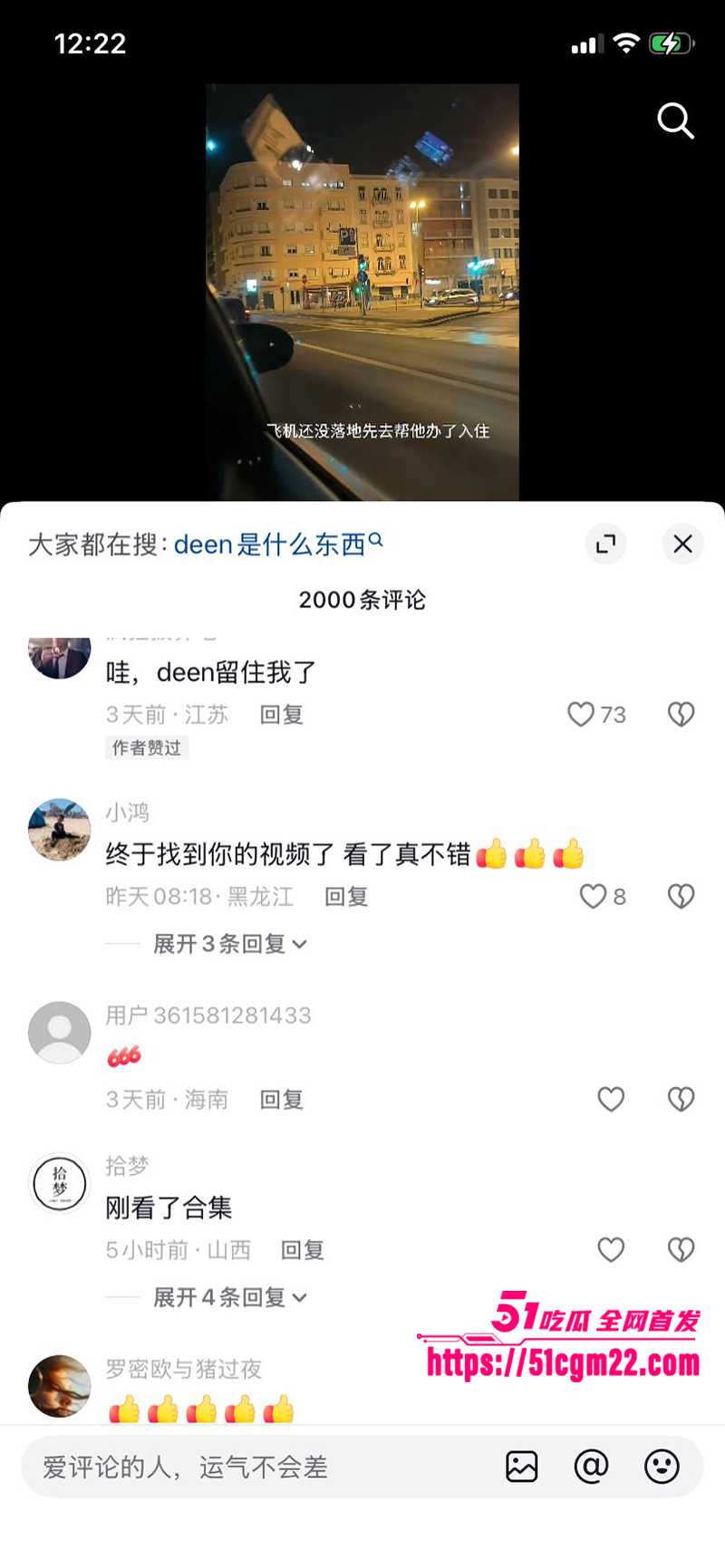Image resolution: width=725 pixels, height=1568 pixels.
Task: Tap the comment input field 爱评论的人，运气不会差
Action: [x=181, y=1467]
